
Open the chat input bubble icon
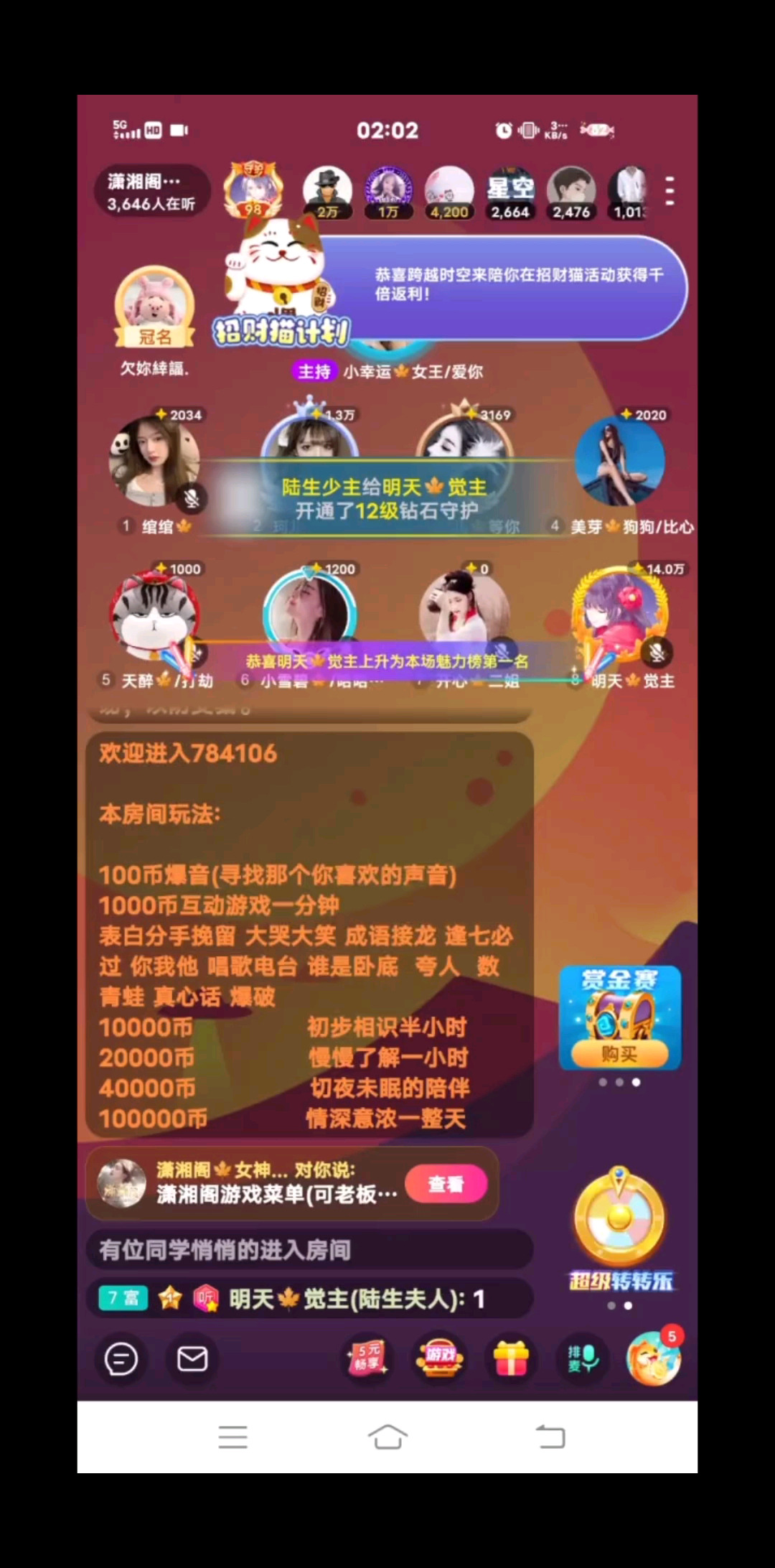point(121,1359)
